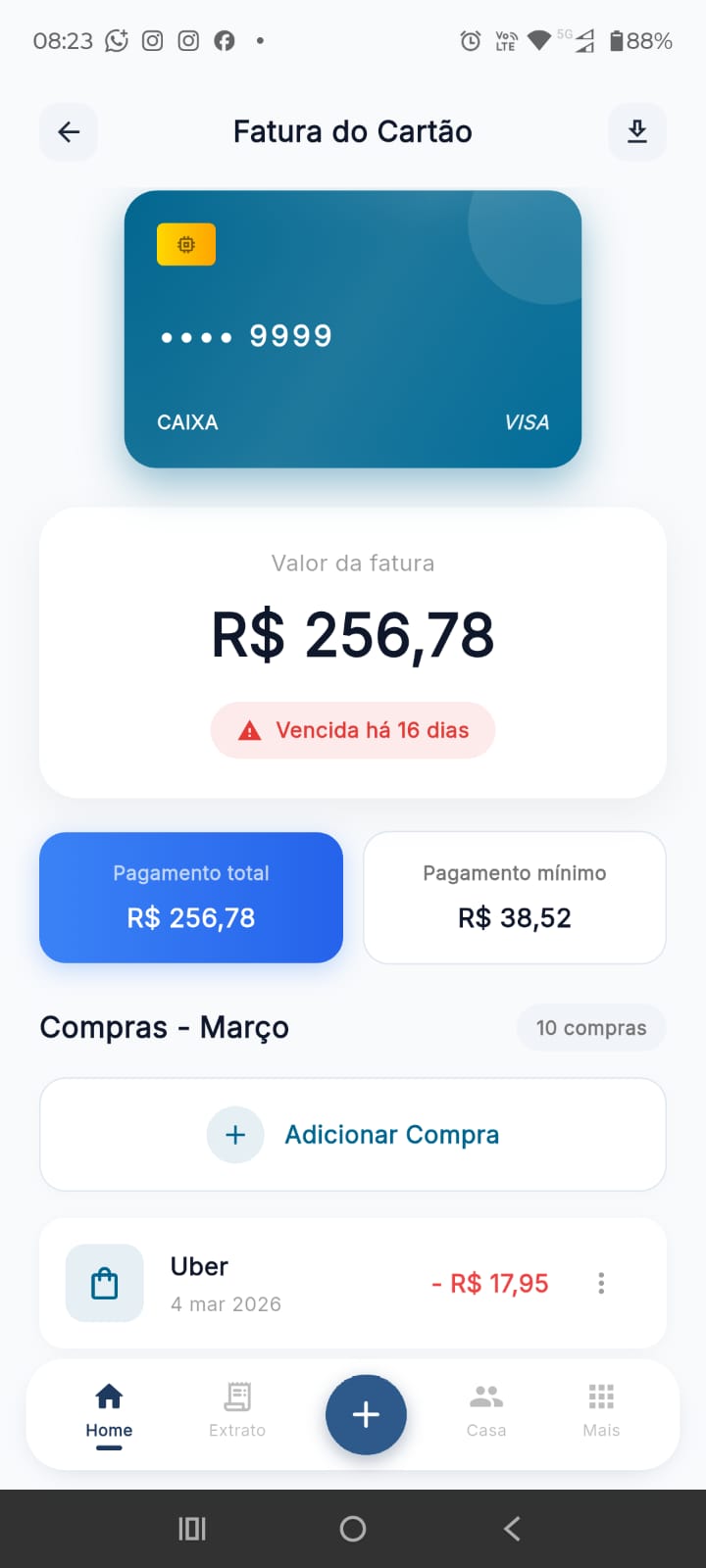Choose Pagamento mínimo of R$ 38,52
The width and height of the screenshot is (706, 1568).
coord(514,897)
